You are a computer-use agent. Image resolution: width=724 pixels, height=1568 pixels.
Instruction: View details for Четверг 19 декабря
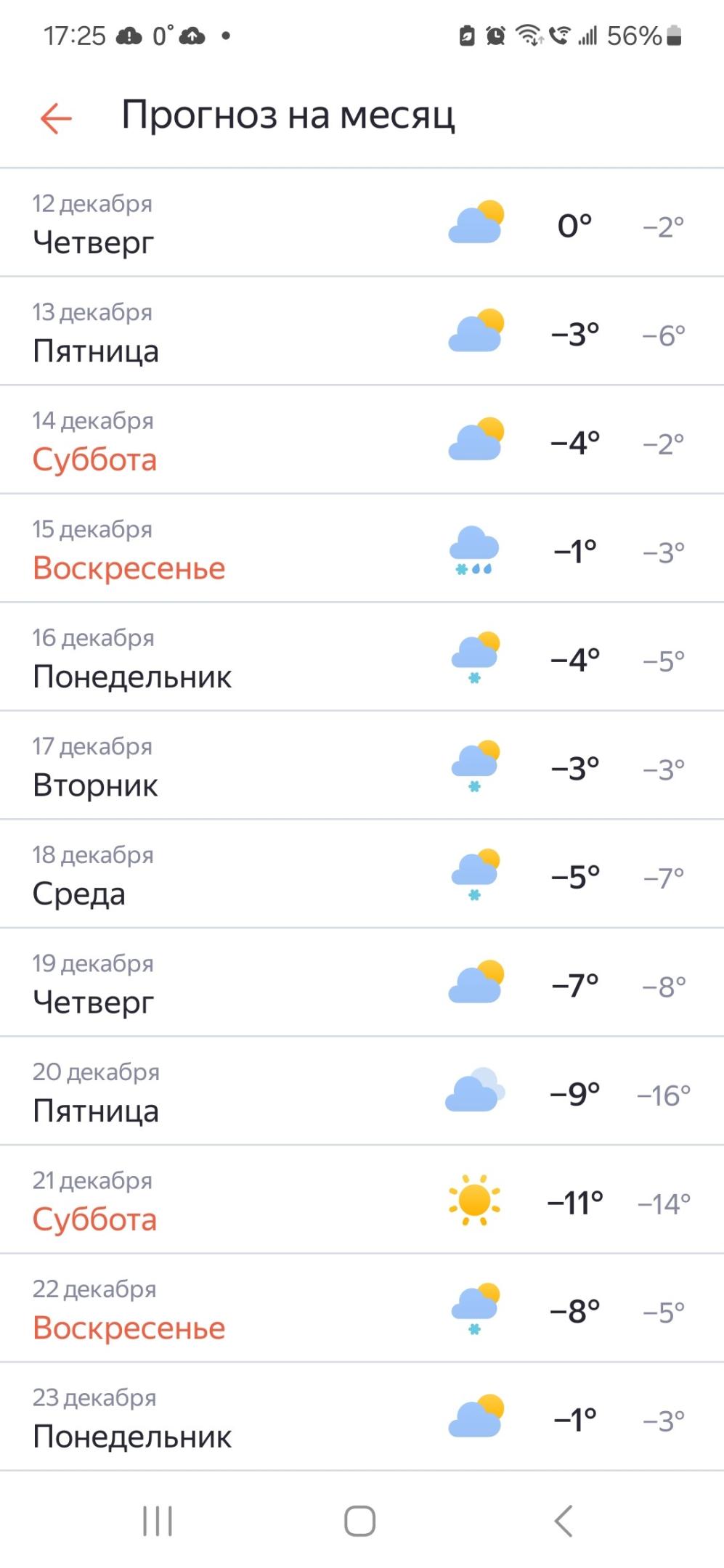pos(362,983)
